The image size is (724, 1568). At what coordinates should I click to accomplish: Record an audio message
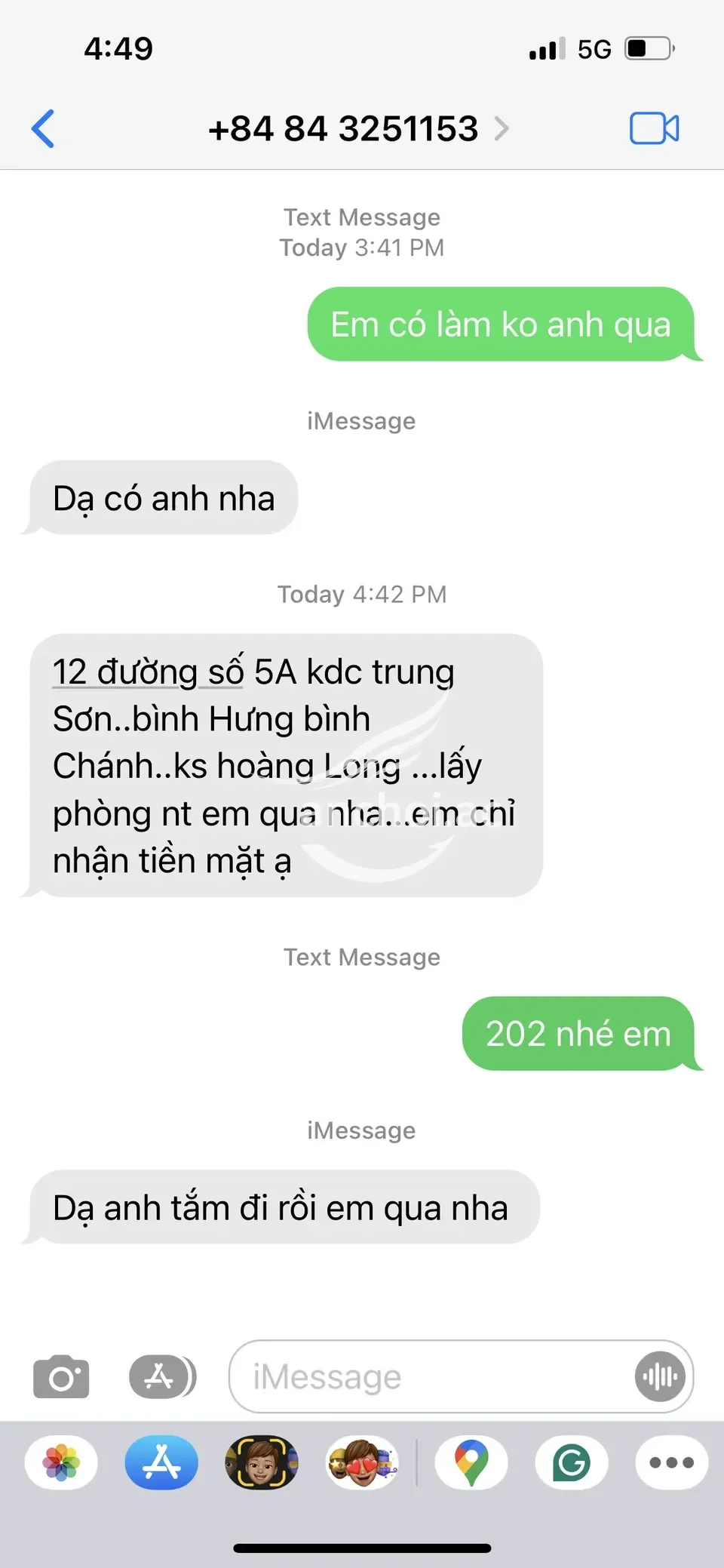click(x=660, y=1377)
